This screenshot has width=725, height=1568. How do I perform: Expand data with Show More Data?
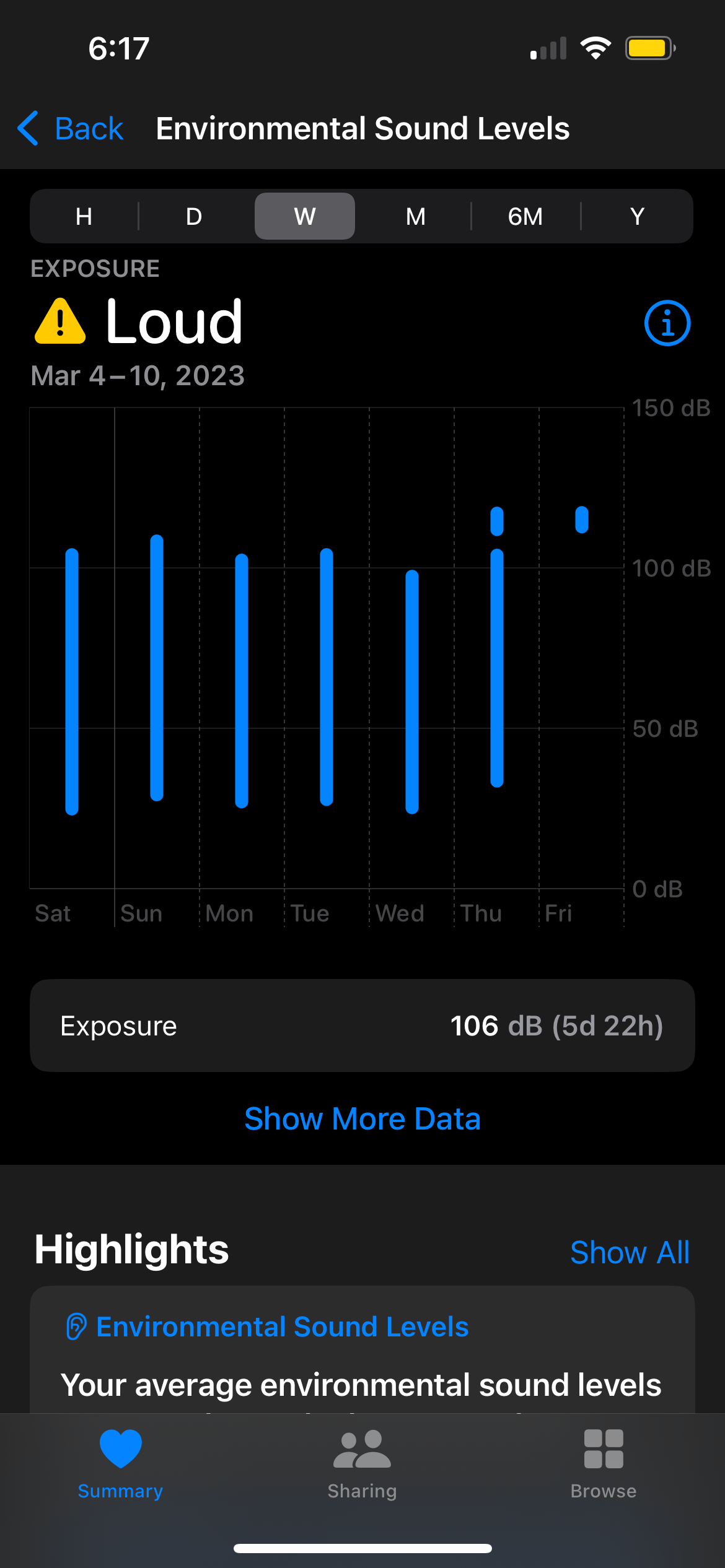[x=362, y=1118]
